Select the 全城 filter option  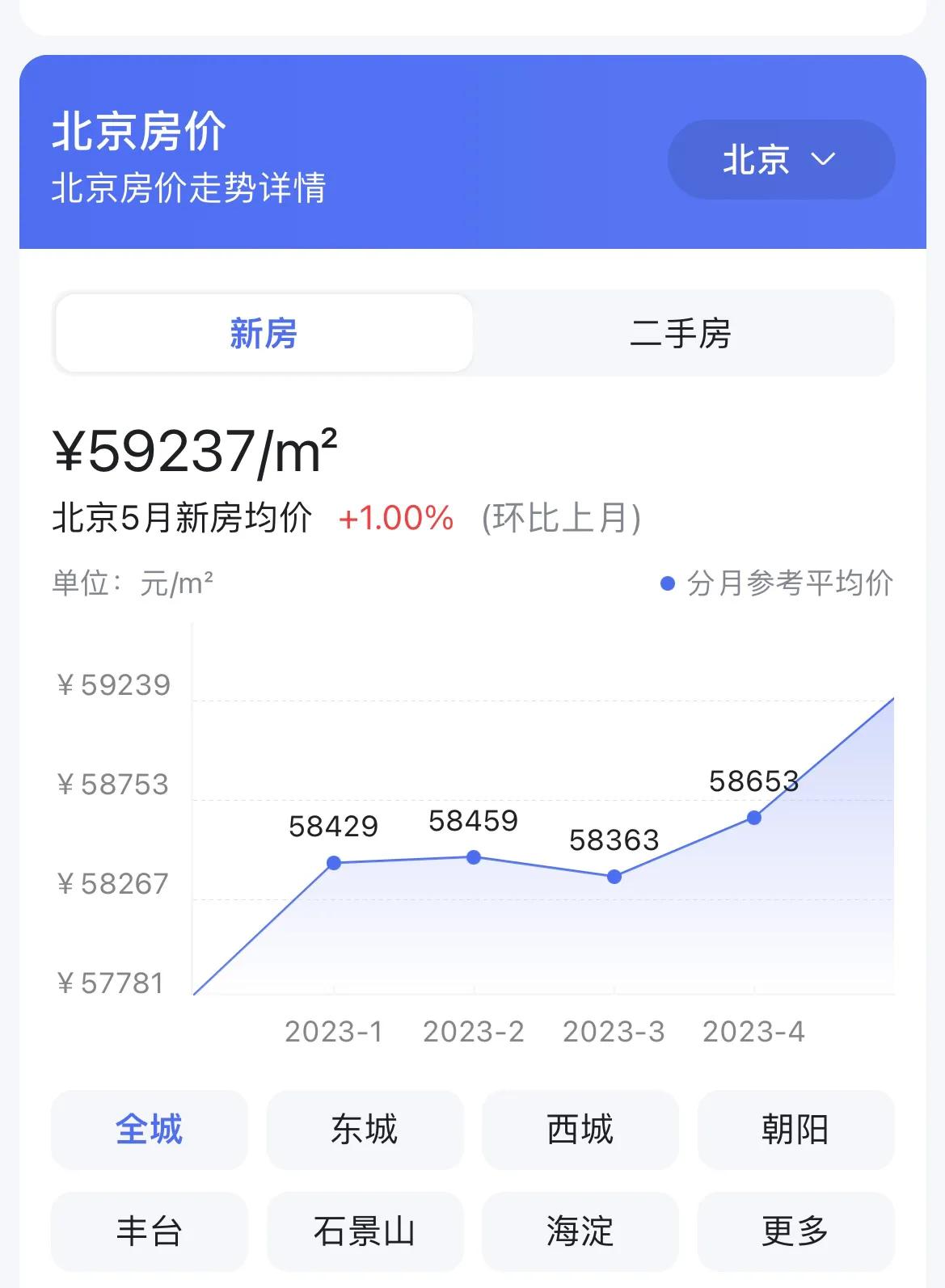point(148,1130)
